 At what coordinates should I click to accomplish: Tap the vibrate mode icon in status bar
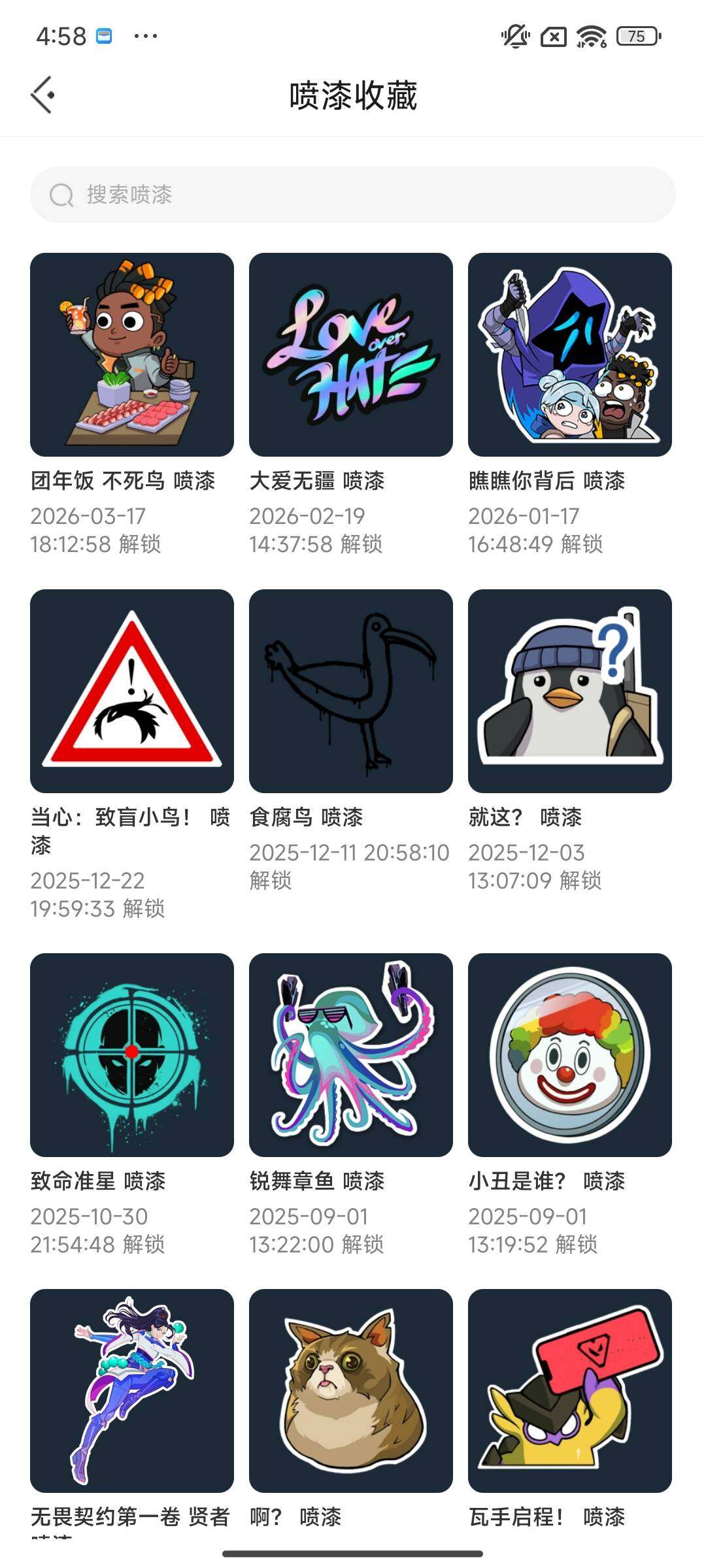[514, 37]
